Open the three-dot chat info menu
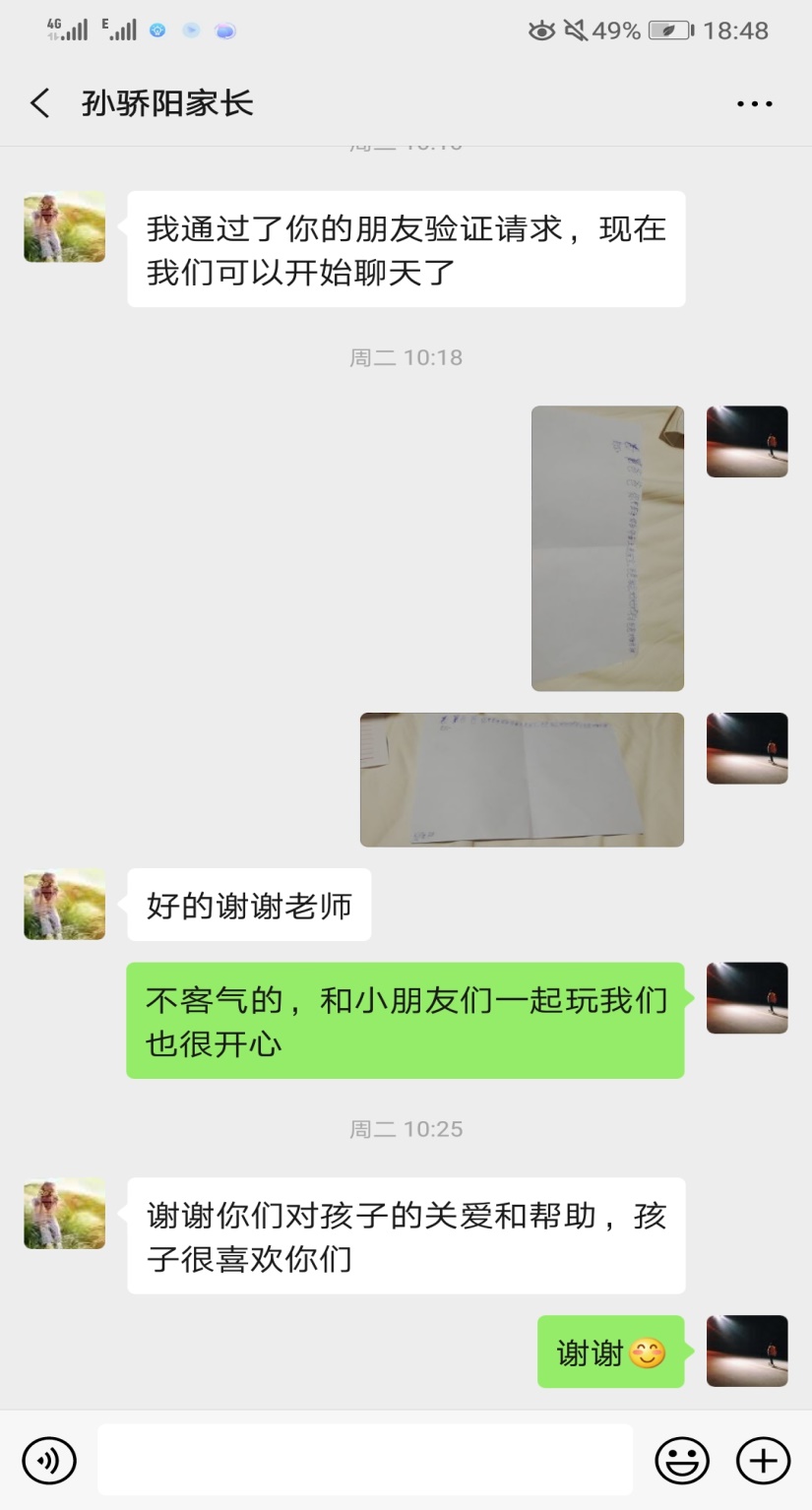The height and width of the screenshot is (1510, 812). click(x=754, y=103)
